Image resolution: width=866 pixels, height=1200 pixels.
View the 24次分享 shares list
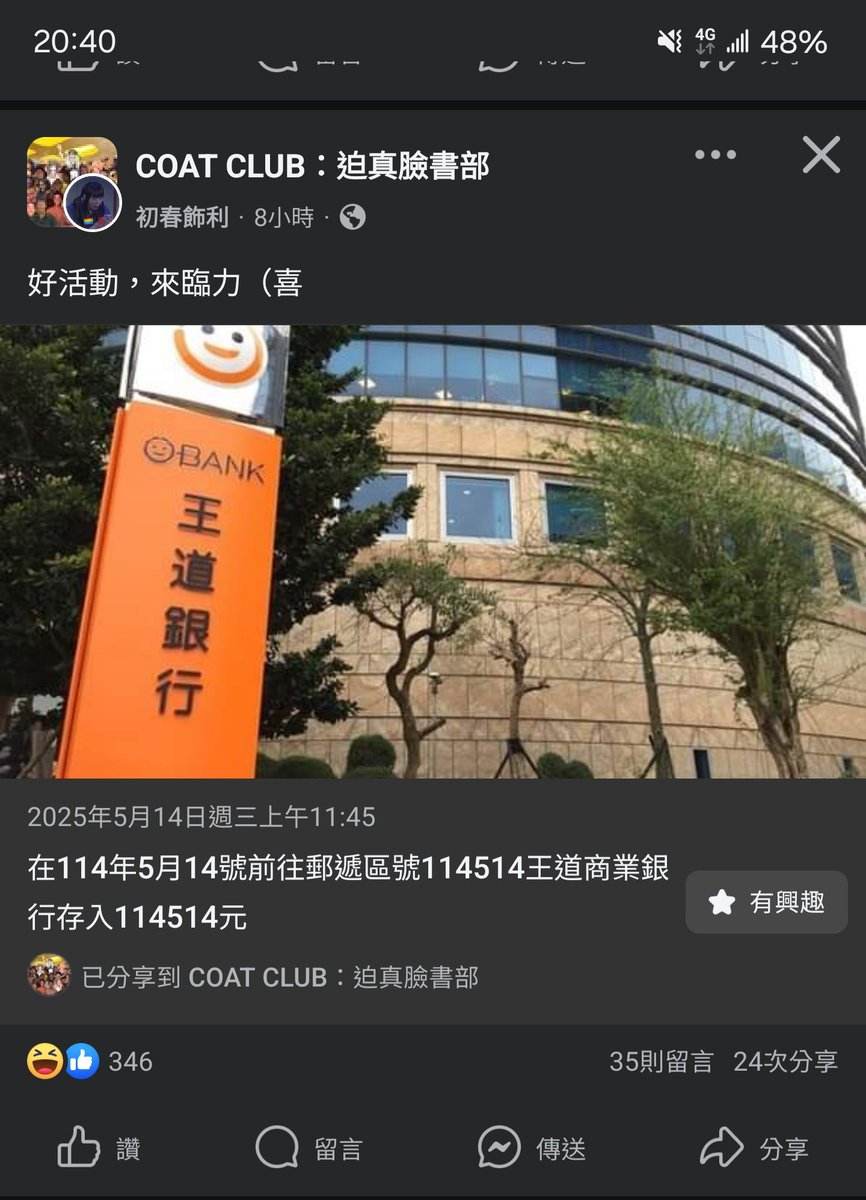point(785,1061)
